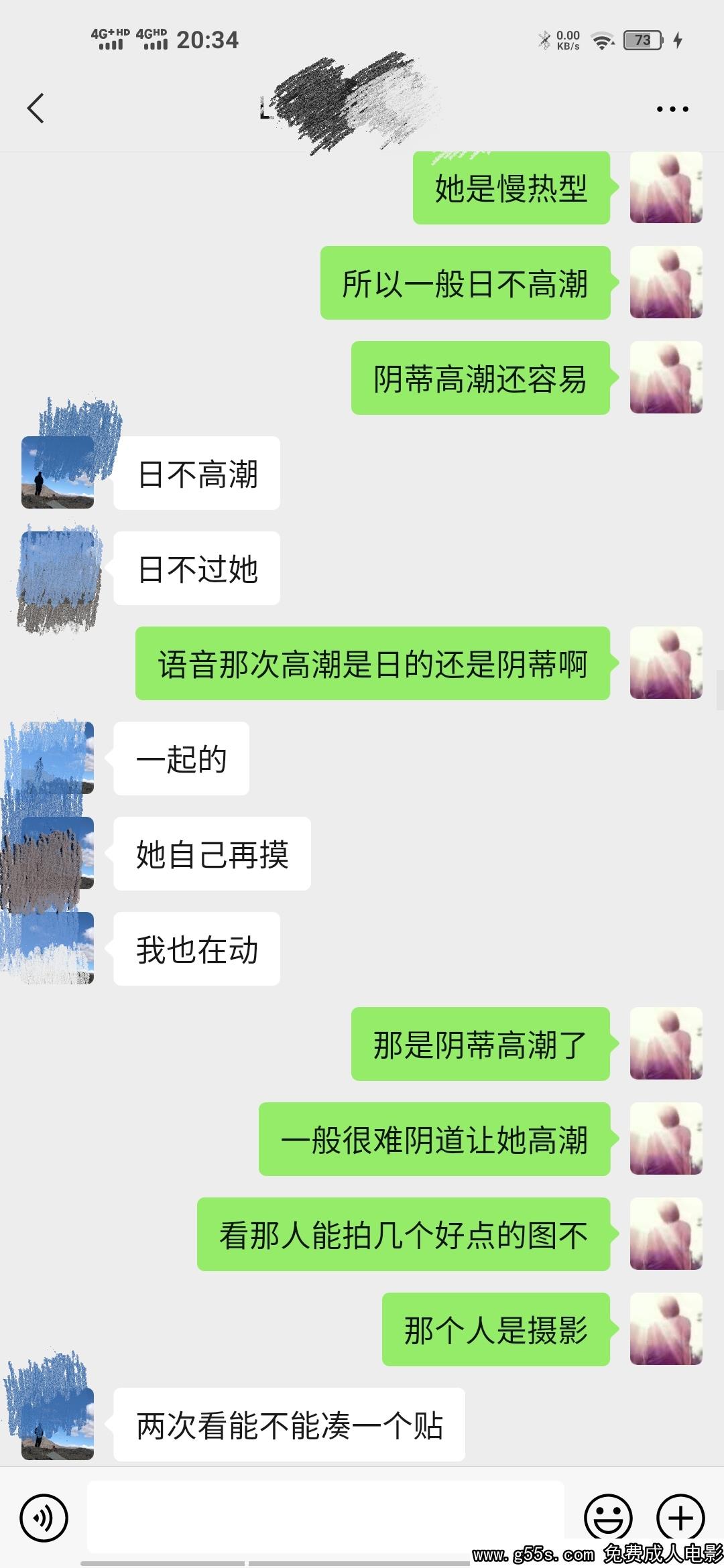The image size is (724, 1568).
Task: Switch to voice message input
Action: pyautogui.click(x=44, y=1517)
